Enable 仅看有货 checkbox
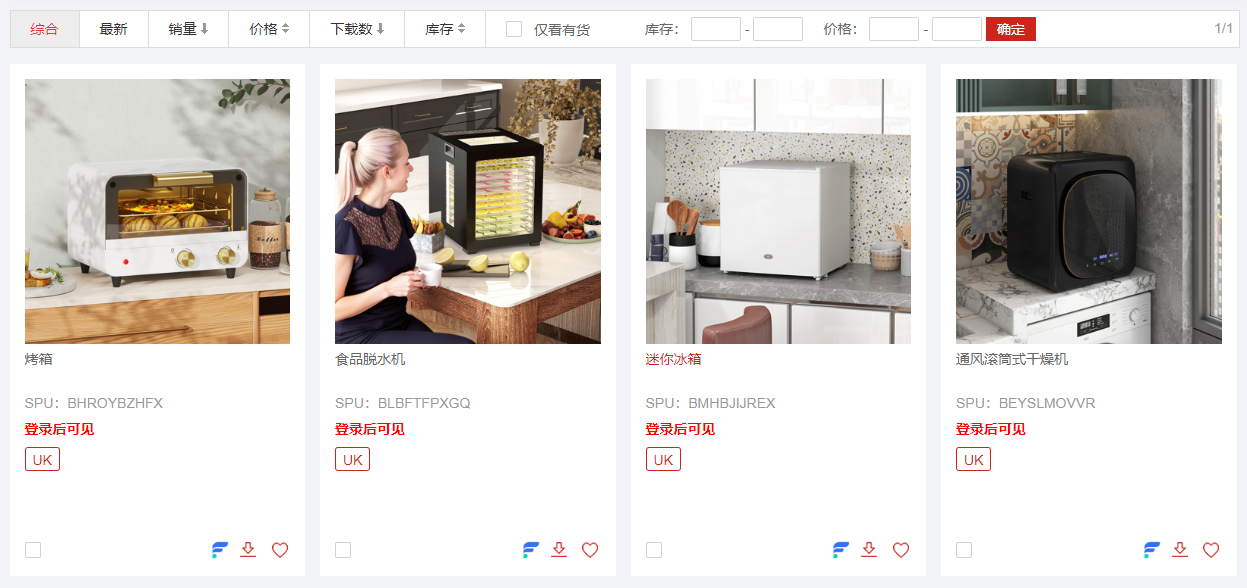Viewport: 1247px width, 588px height. (x=514, y=29)
